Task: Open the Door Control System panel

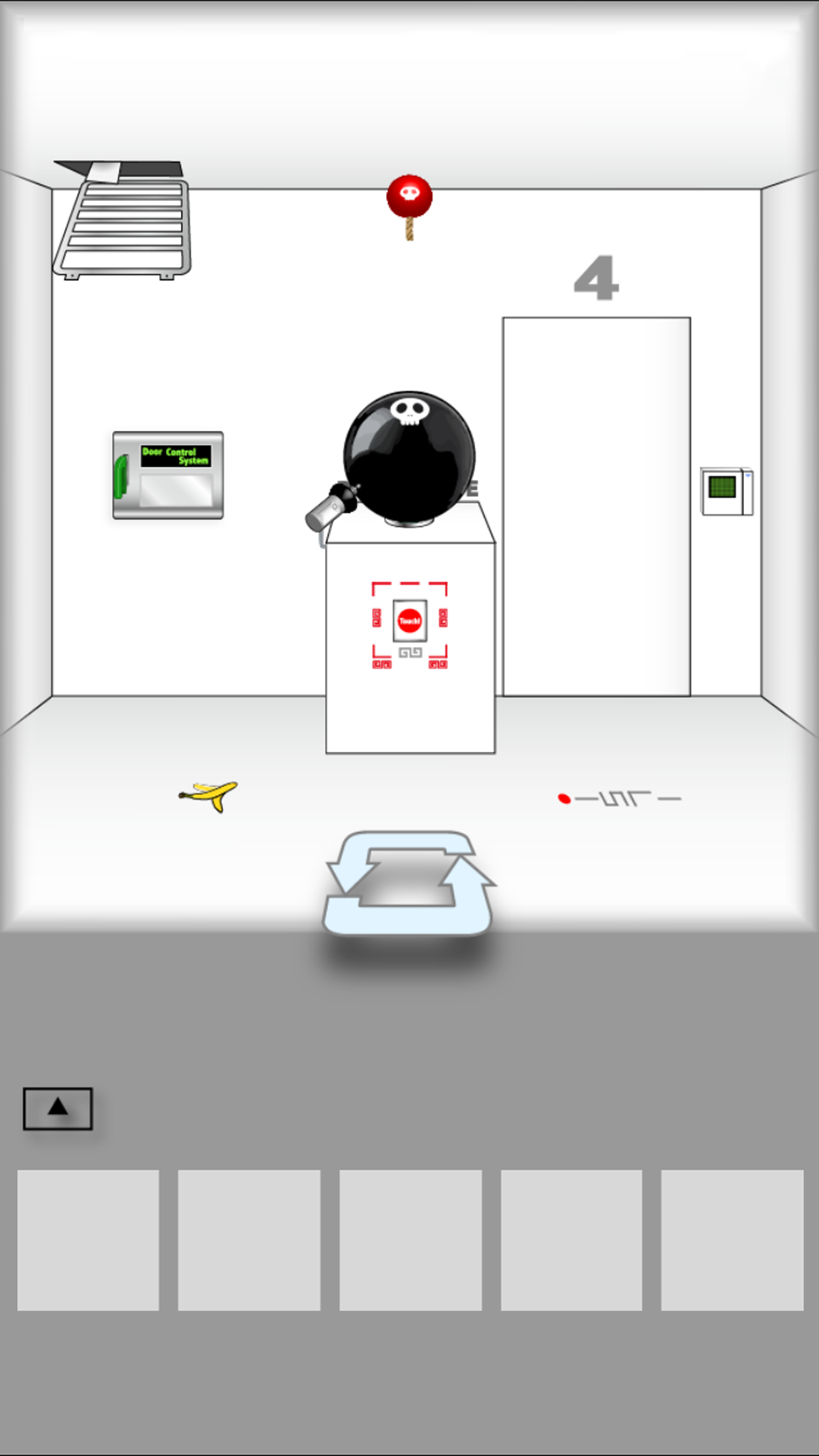Action: [168, 475]
